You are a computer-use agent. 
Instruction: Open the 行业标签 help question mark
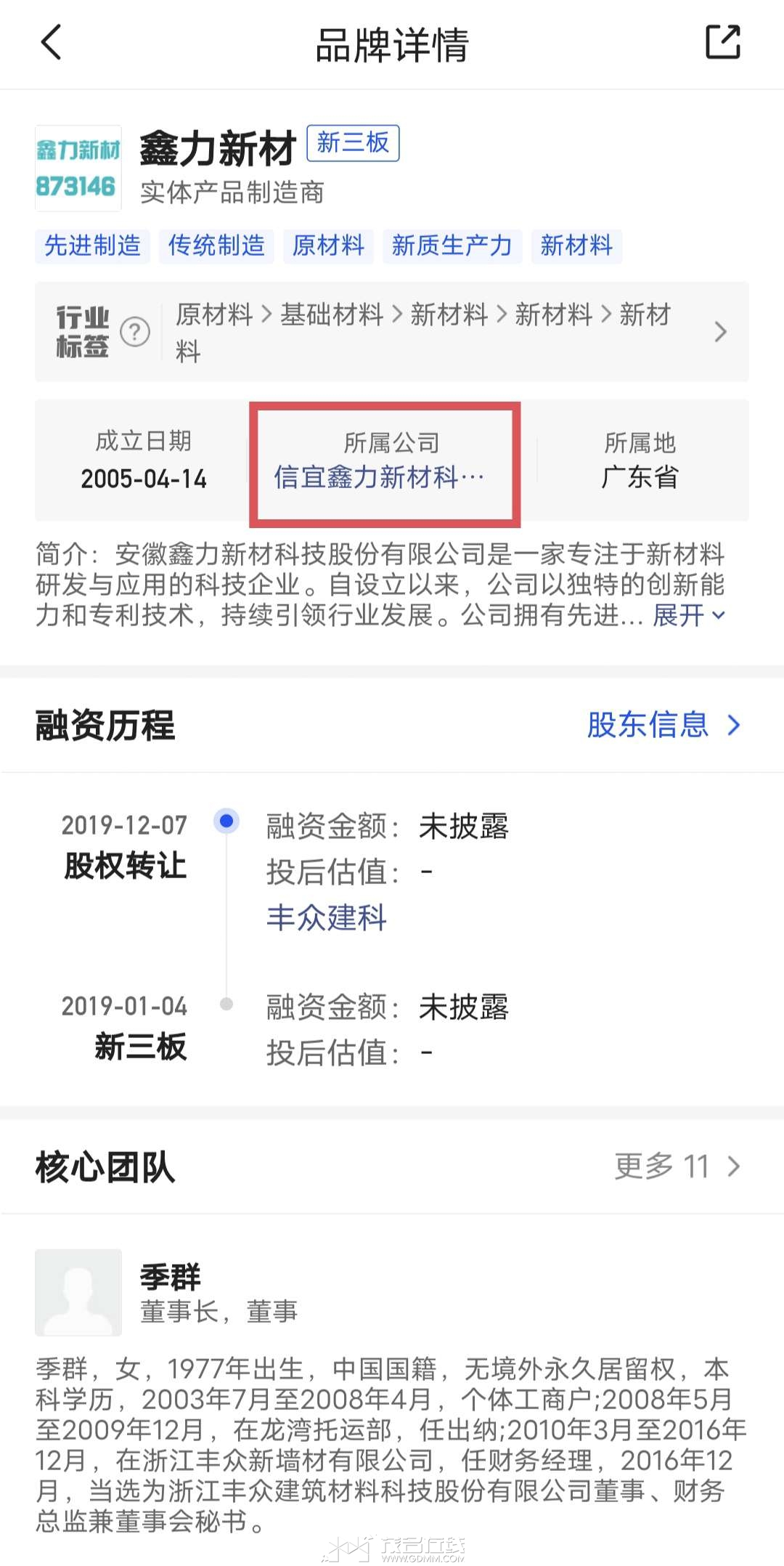click(135, 332)
